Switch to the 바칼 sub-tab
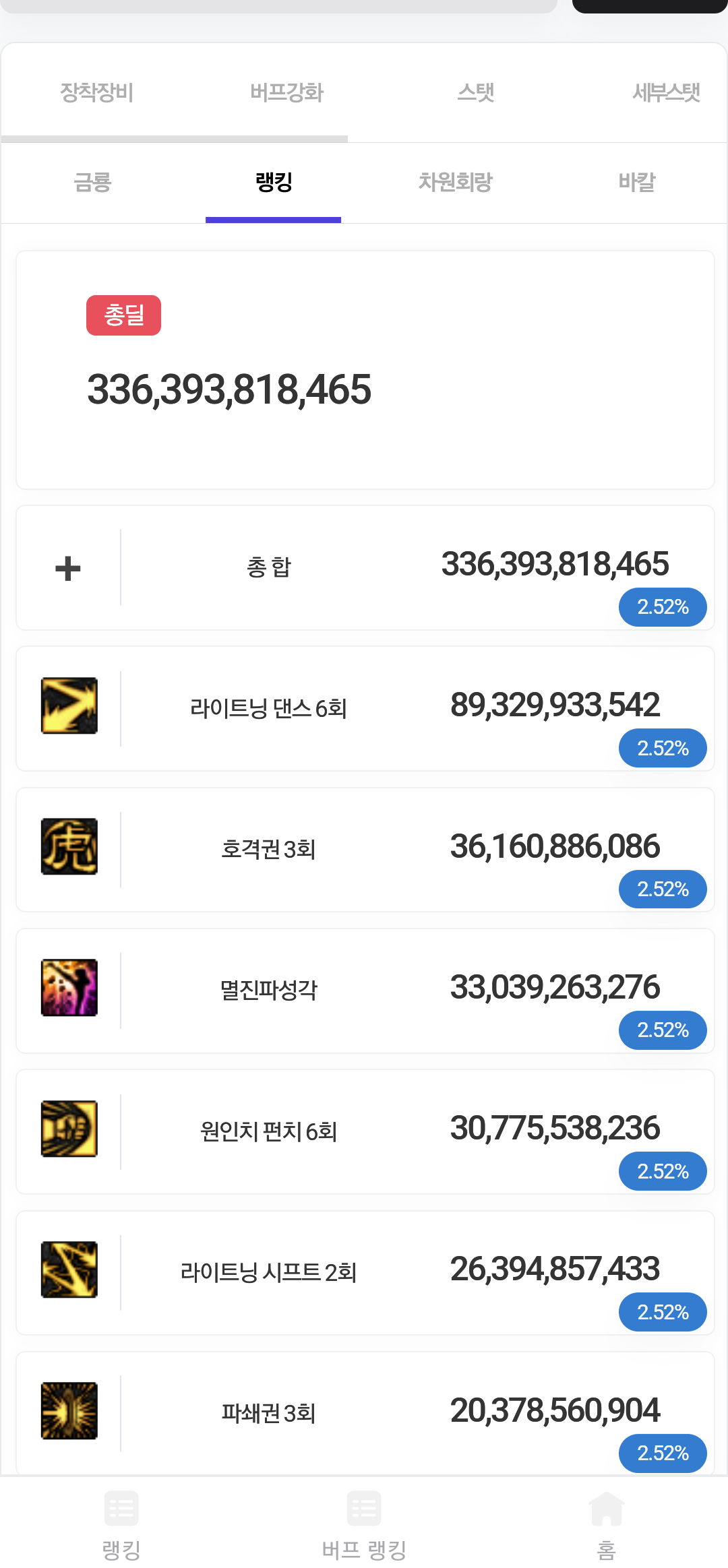 point(636,182)
